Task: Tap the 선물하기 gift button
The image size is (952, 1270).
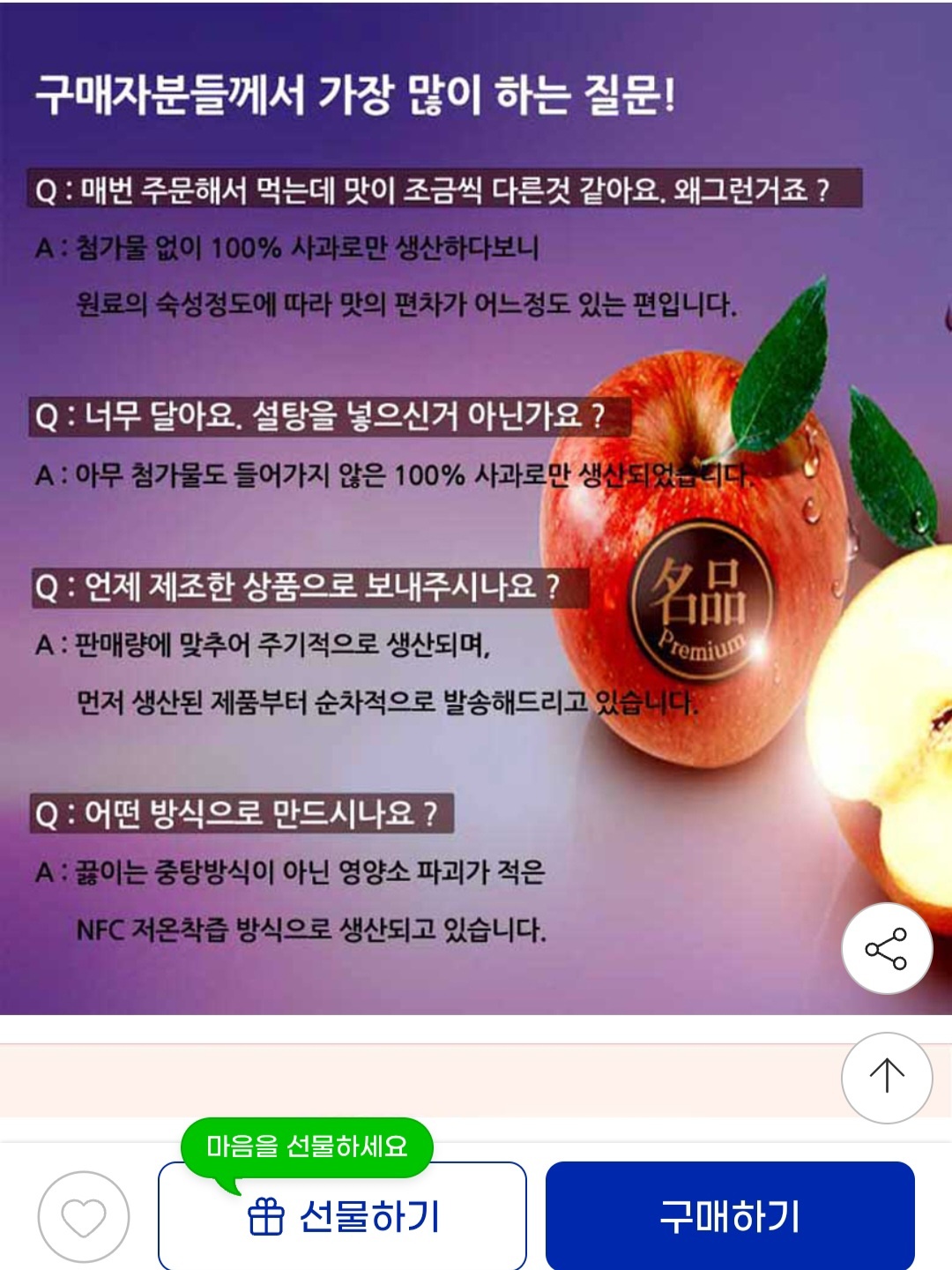Action: tap(342, 1217)
